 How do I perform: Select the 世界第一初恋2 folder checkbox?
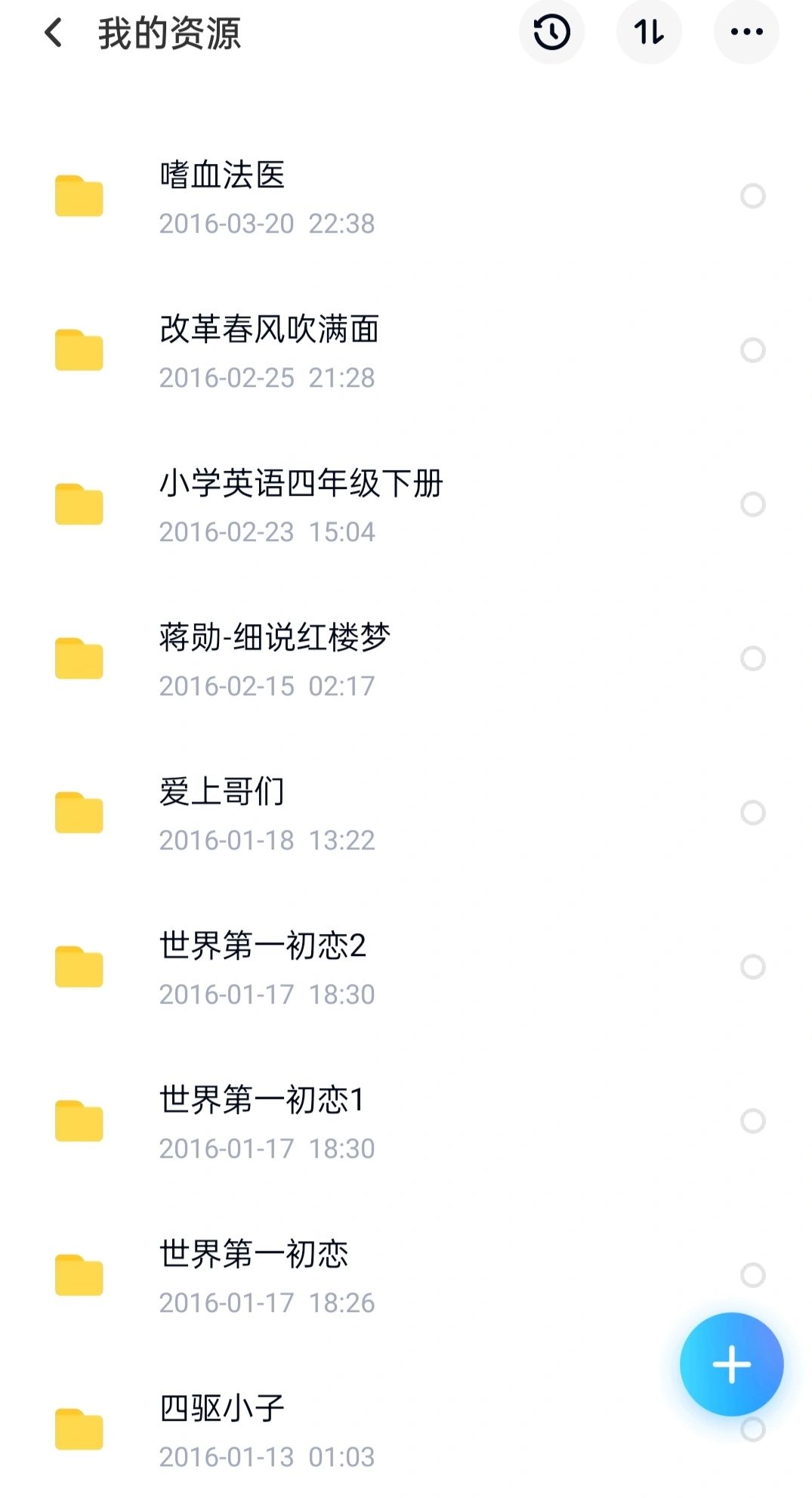coord(751,965)
